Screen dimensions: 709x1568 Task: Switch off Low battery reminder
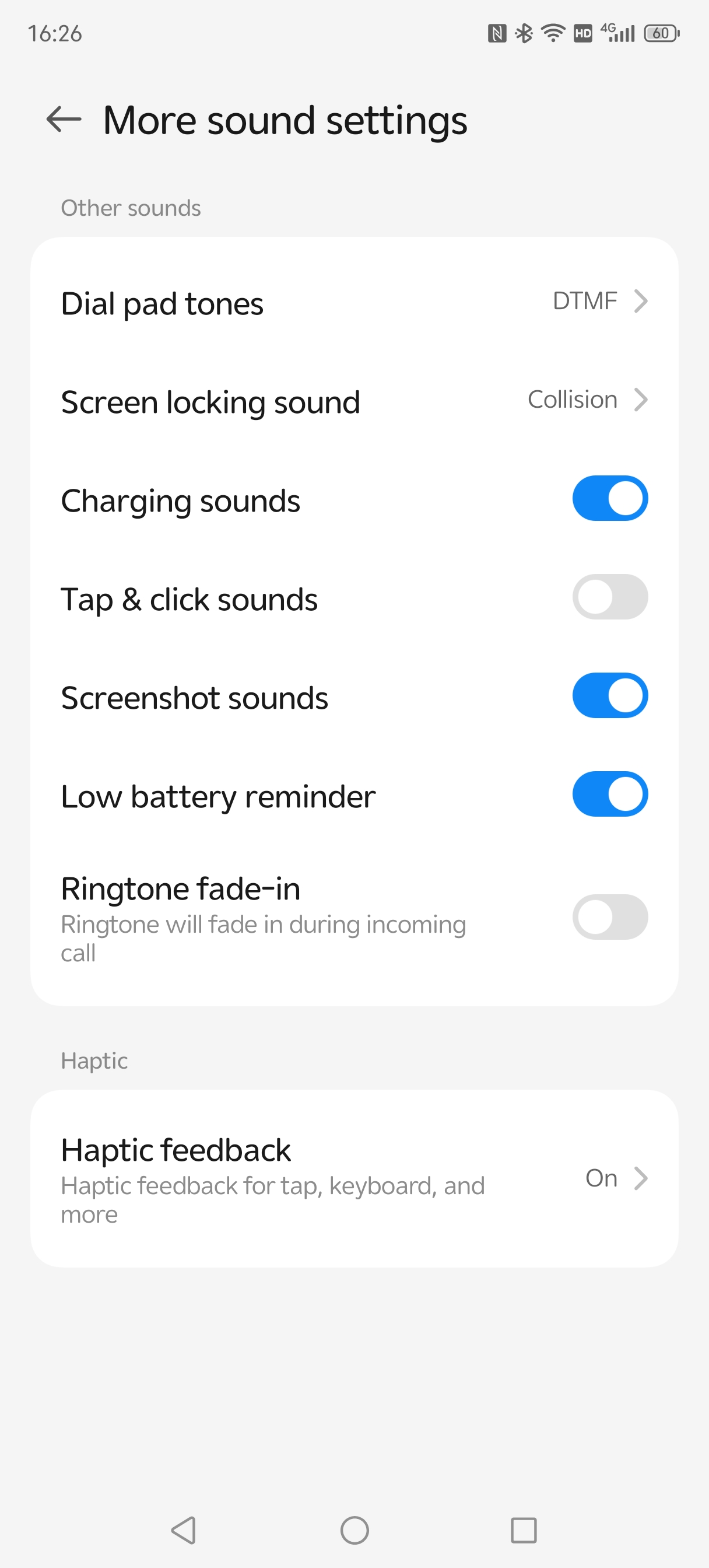pyautogui.click(x=609, y=794)
